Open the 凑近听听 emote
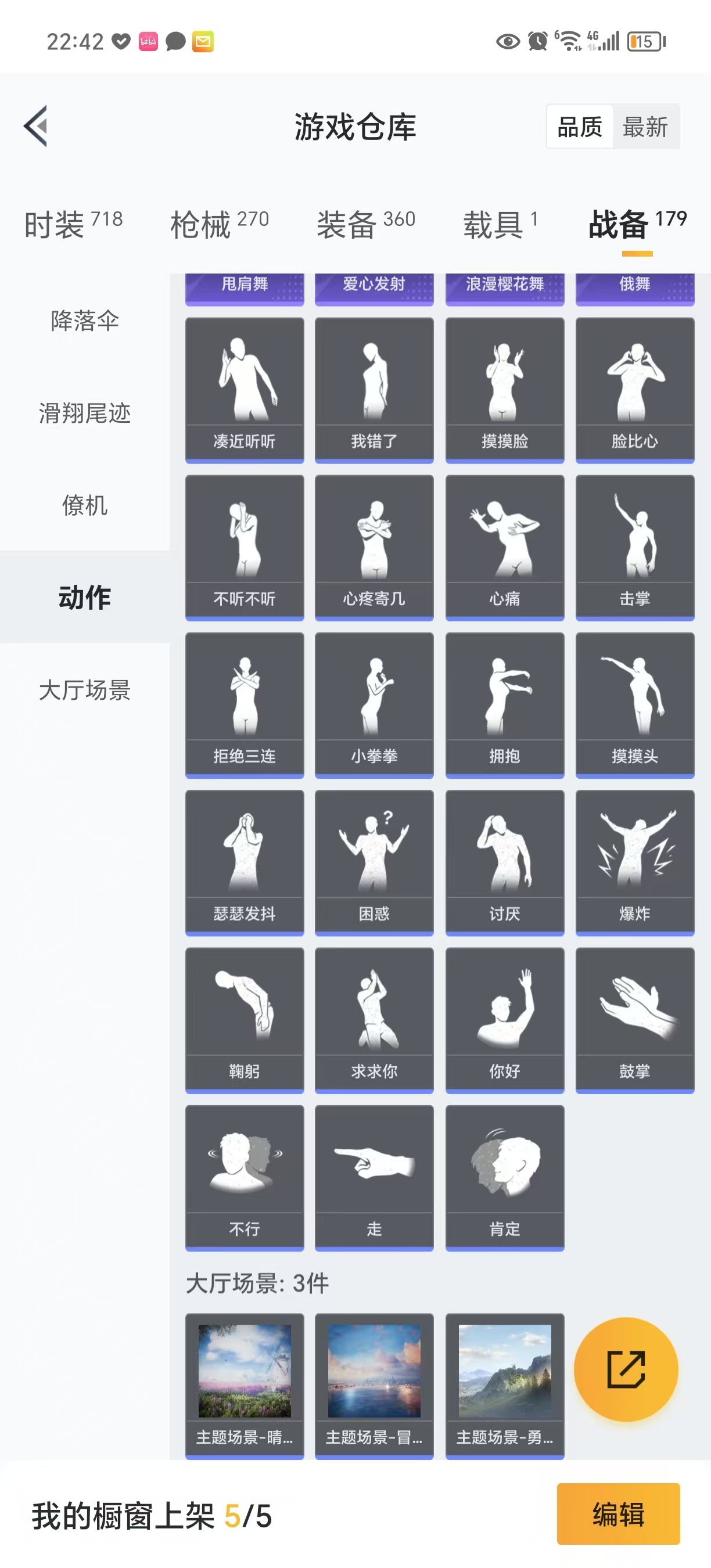The image size is (711, 1568). 244,390
